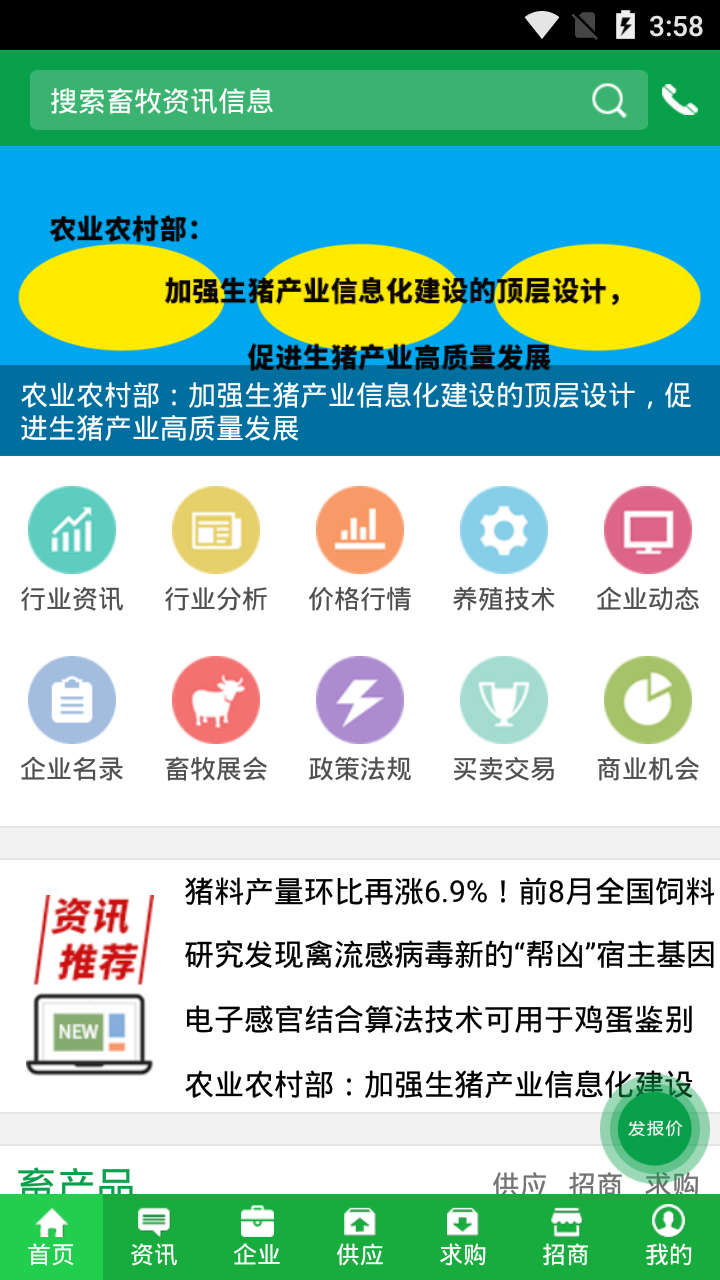
Task: Open 商业机会 pie chart icon
Action: [648, 700]
